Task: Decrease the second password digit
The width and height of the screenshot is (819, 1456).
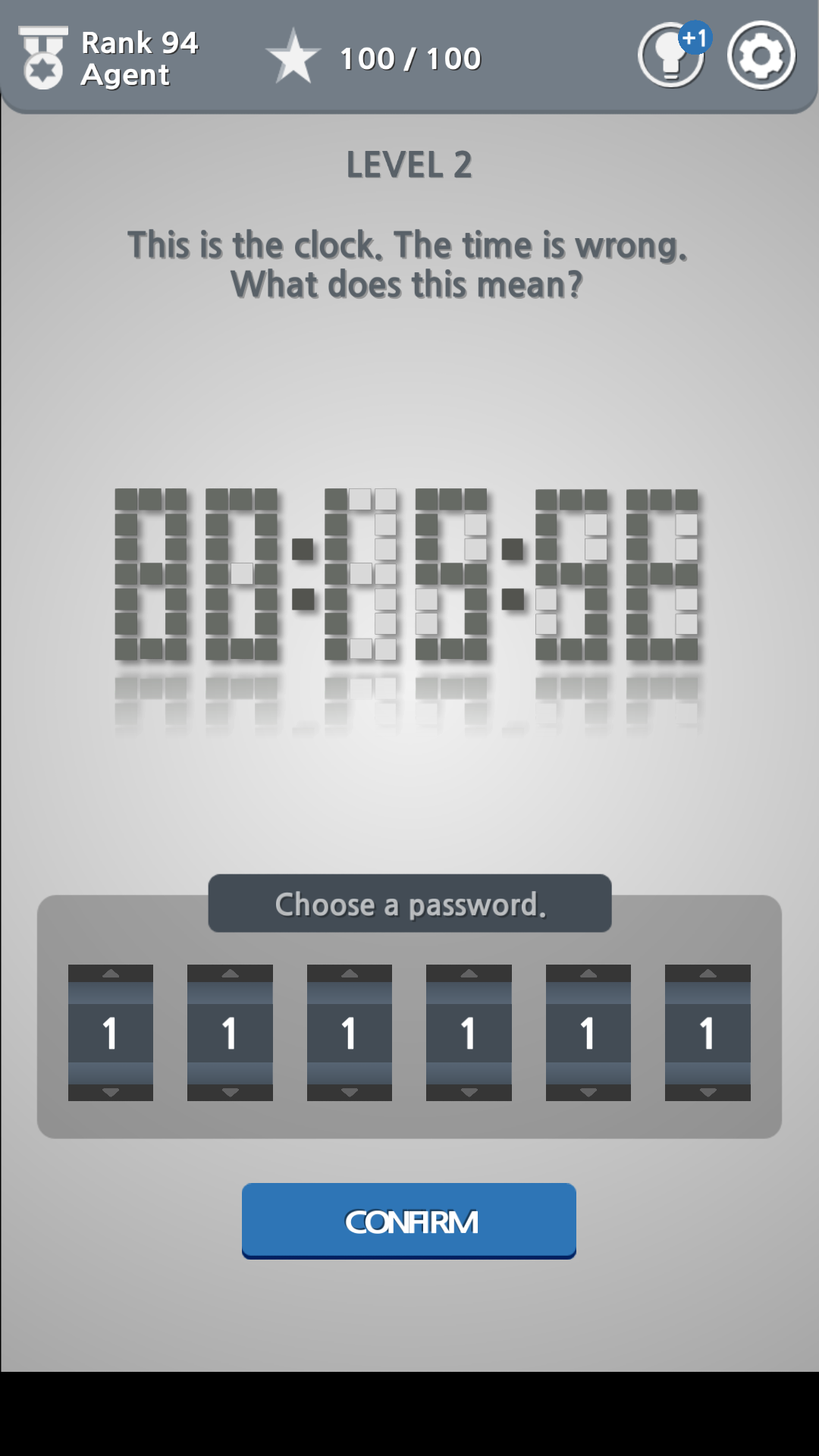Action: coord(230,1092)
